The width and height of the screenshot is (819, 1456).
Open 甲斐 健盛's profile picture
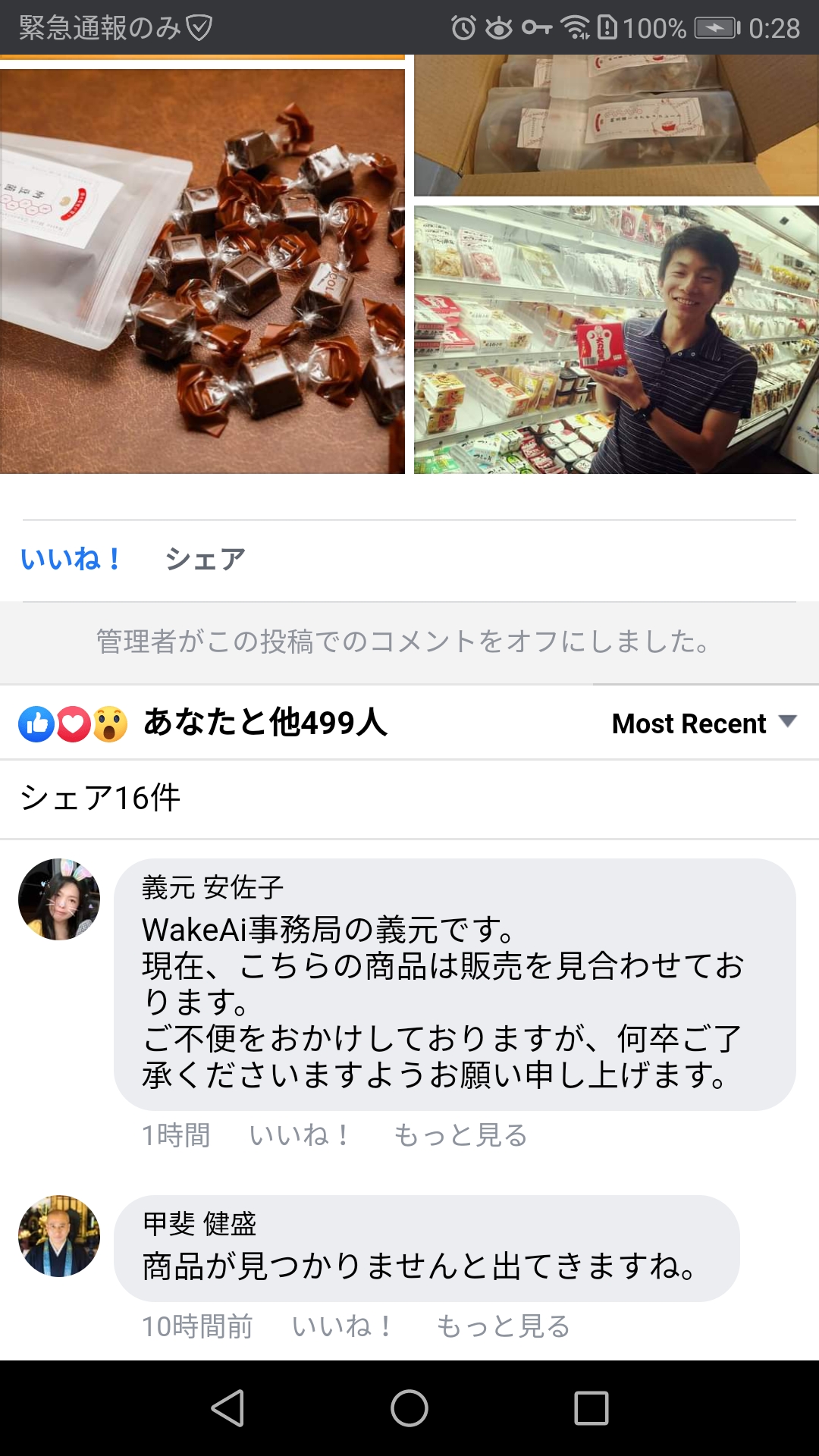pos(59,1236)
